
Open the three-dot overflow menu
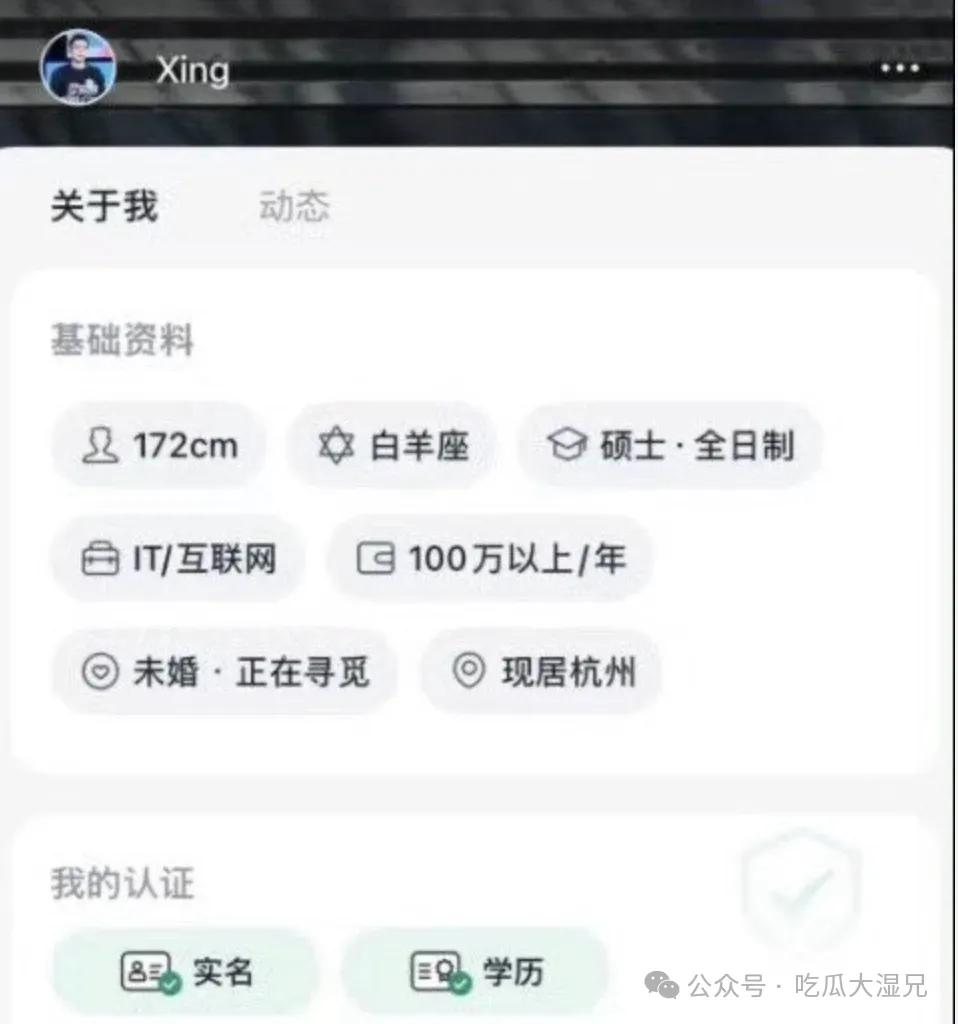pos(899,69)
